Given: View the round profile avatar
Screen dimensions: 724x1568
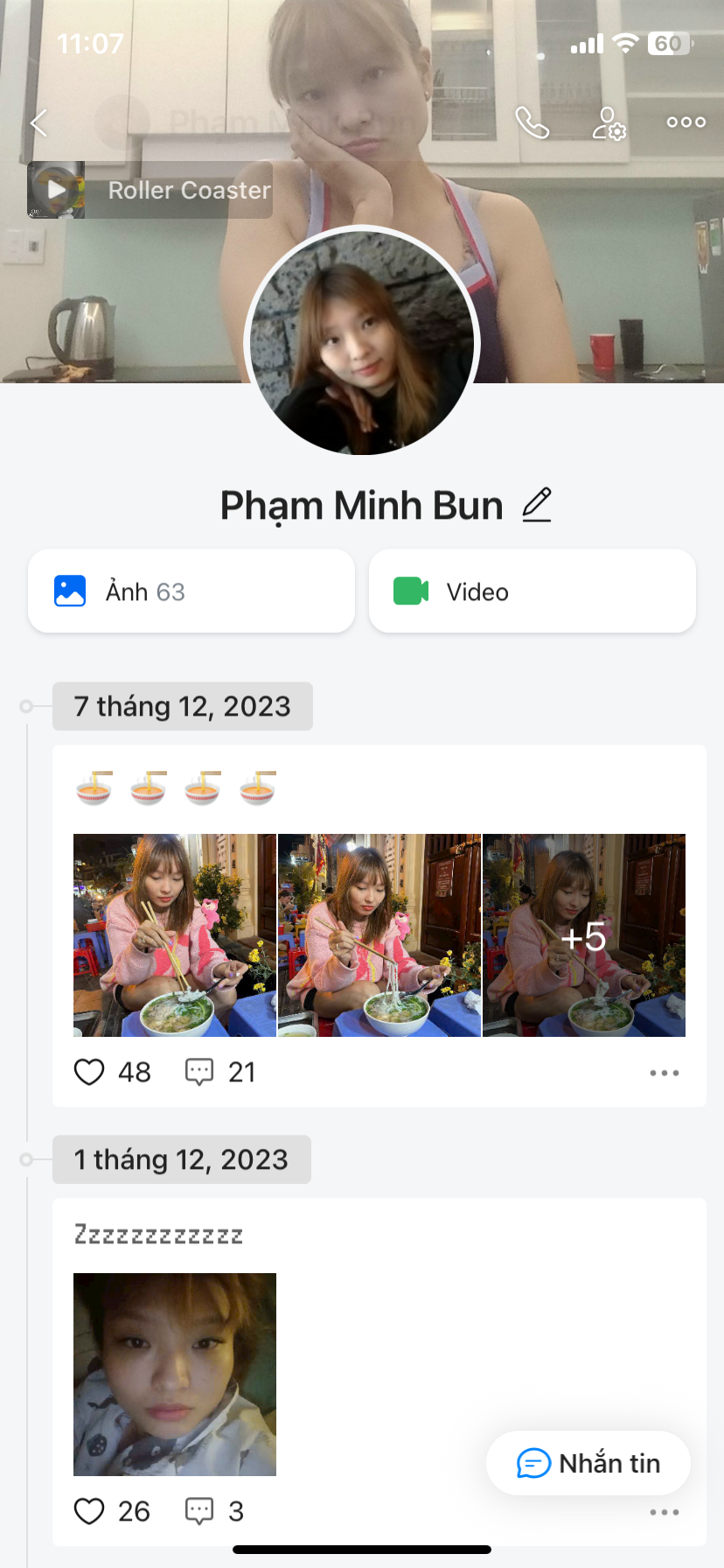Looking at the screenshot, I should [x=362, y=341].
